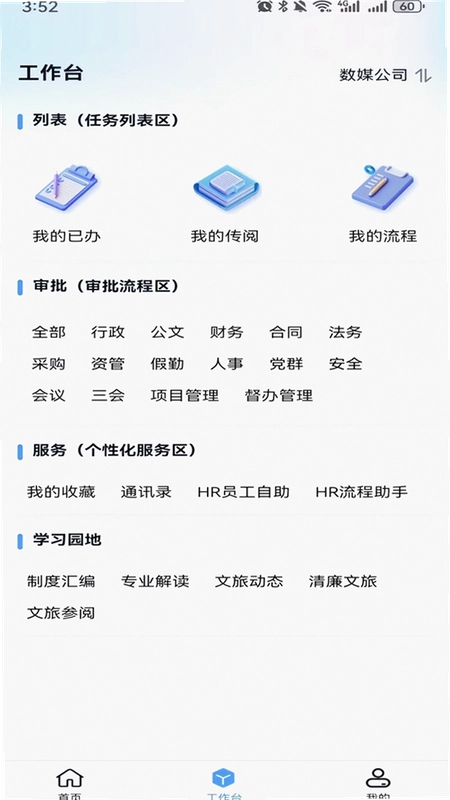
Task: Open 我的传阅 list
Action: [x=225, y=204]
